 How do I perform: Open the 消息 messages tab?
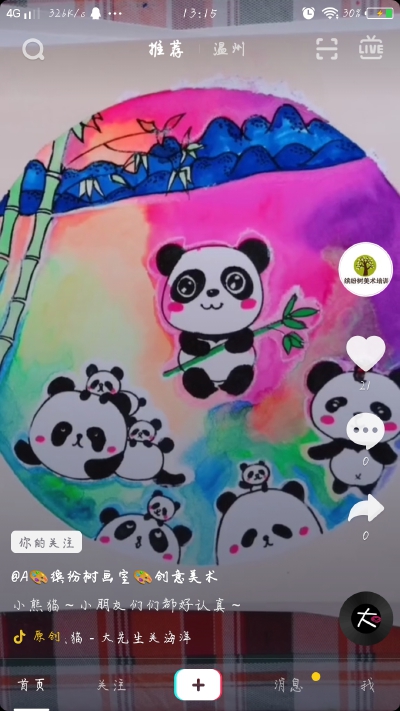[288, 685]
